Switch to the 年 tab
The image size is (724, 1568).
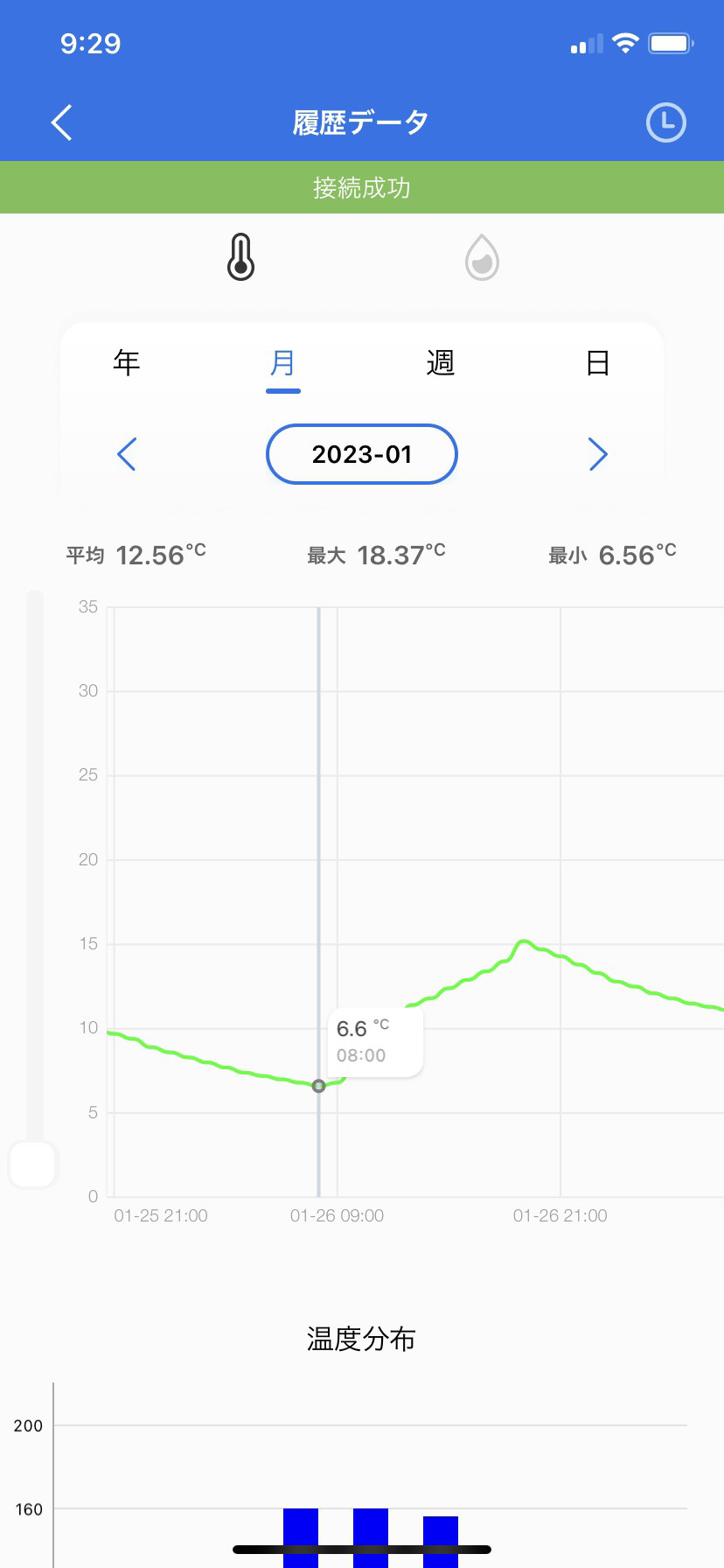coord(127,362)
